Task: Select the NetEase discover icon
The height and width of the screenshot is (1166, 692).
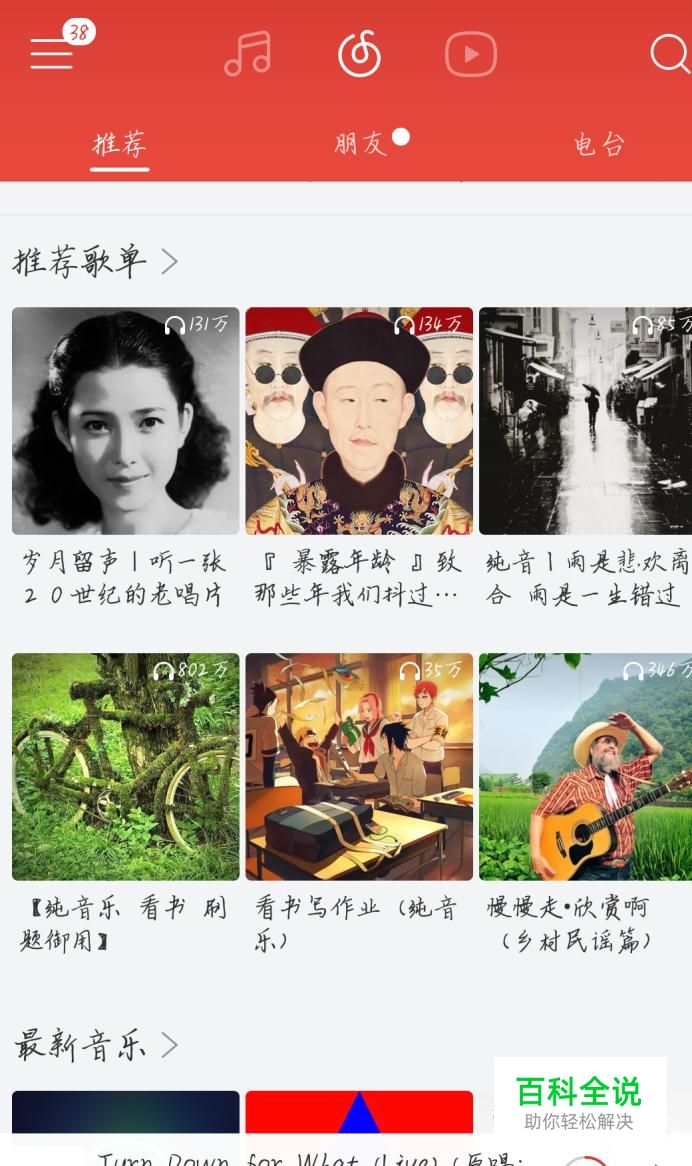Action: tap(359, 53)
